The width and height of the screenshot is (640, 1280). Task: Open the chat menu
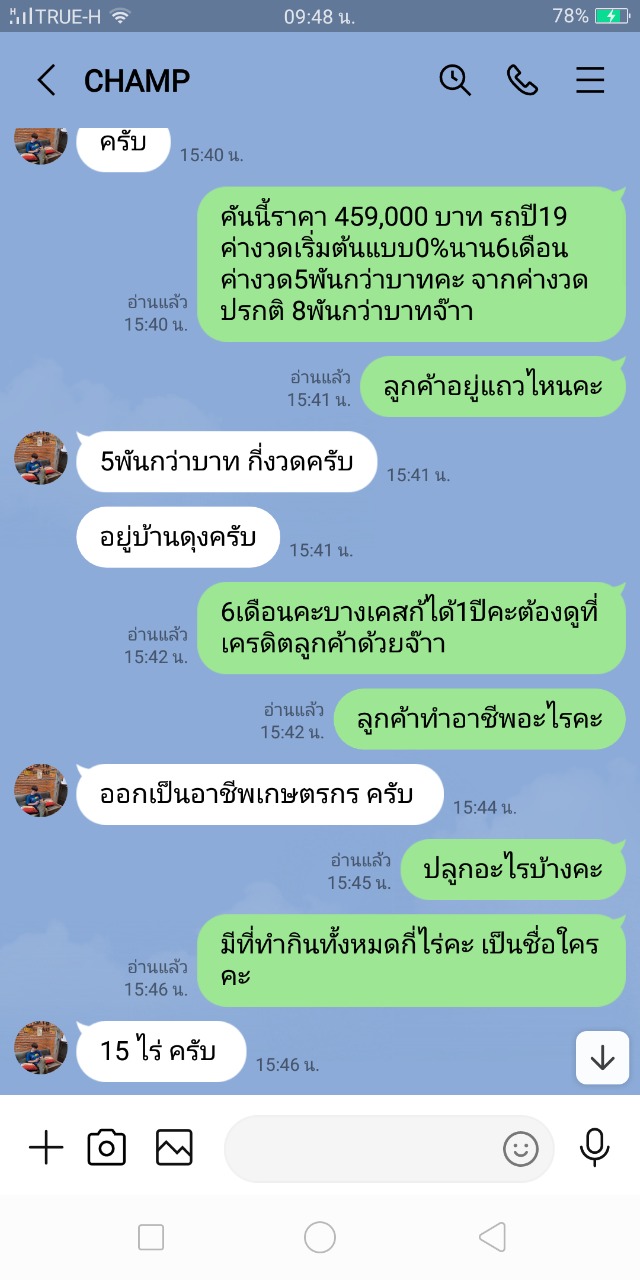pos(590,80)
